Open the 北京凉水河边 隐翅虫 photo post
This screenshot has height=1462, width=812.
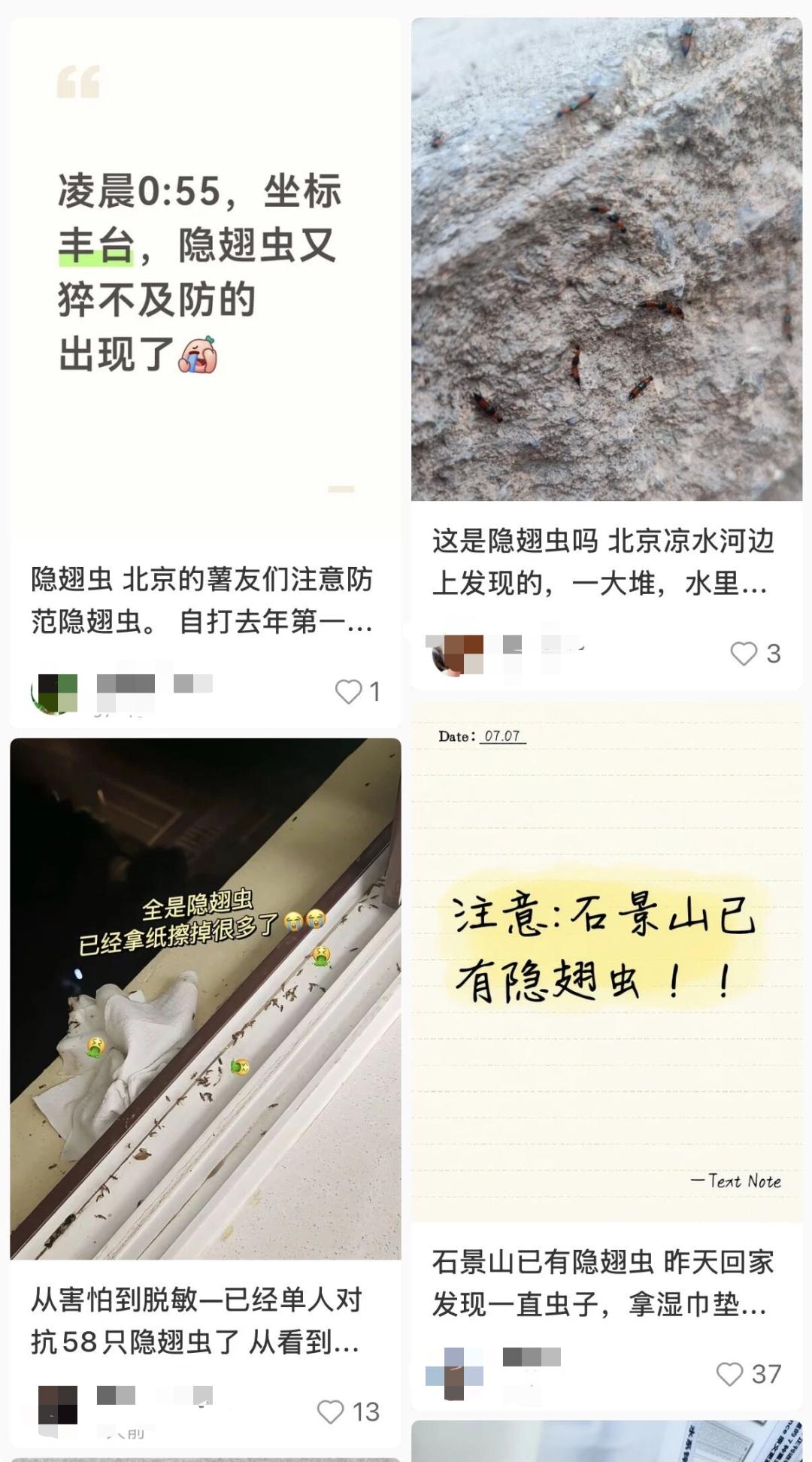pyautogui.click(x=607, y=259)
